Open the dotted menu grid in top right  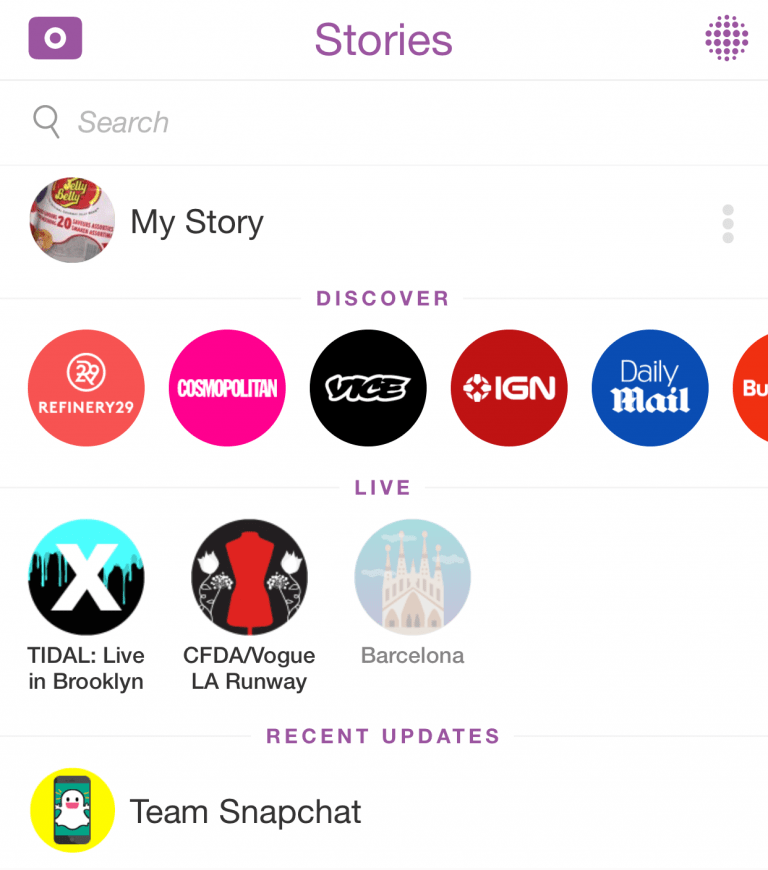click(x=727, y=39)
